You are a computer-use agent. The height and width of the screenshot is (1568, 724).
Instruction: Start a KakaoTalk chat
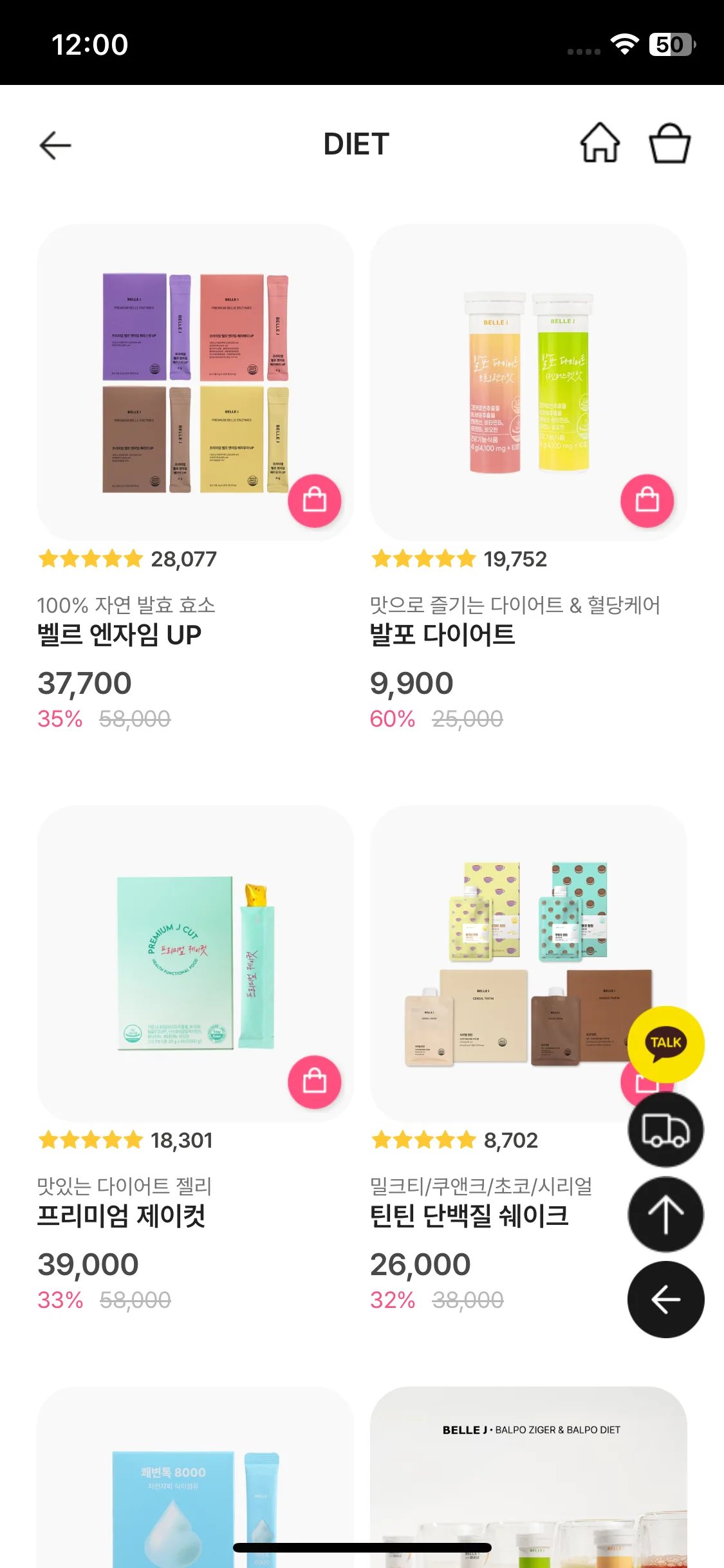tap(665, 1043)
